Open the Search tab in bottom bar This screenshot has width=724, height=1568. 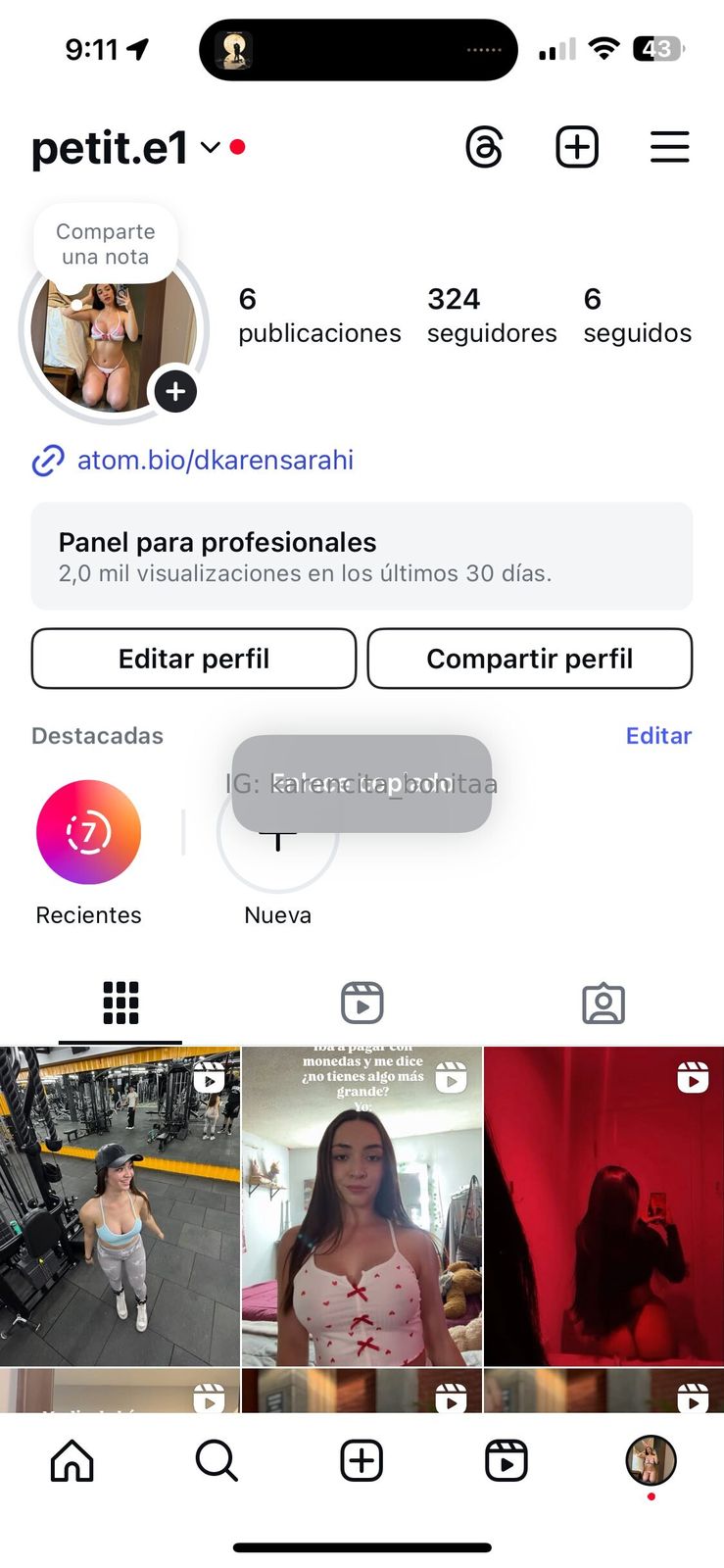tap(217, 1460)
